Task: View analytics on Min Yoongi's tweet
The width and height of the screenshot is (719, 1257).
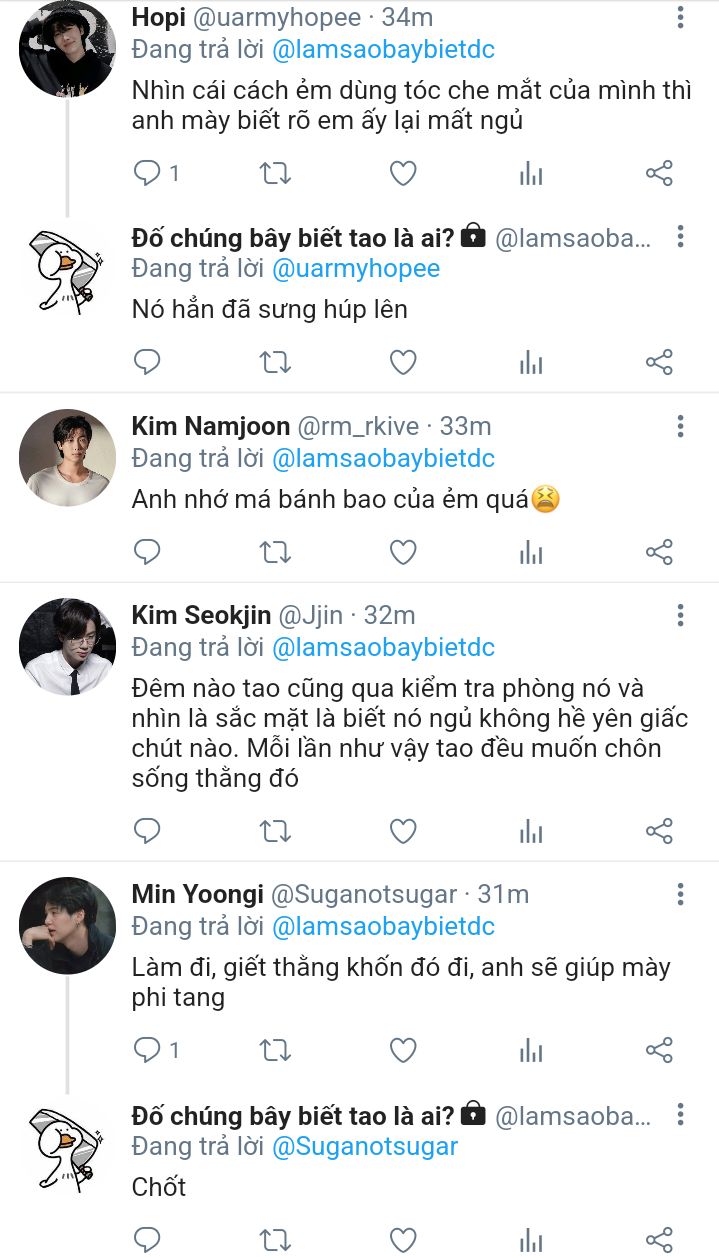Action: tap(531, 1050)
